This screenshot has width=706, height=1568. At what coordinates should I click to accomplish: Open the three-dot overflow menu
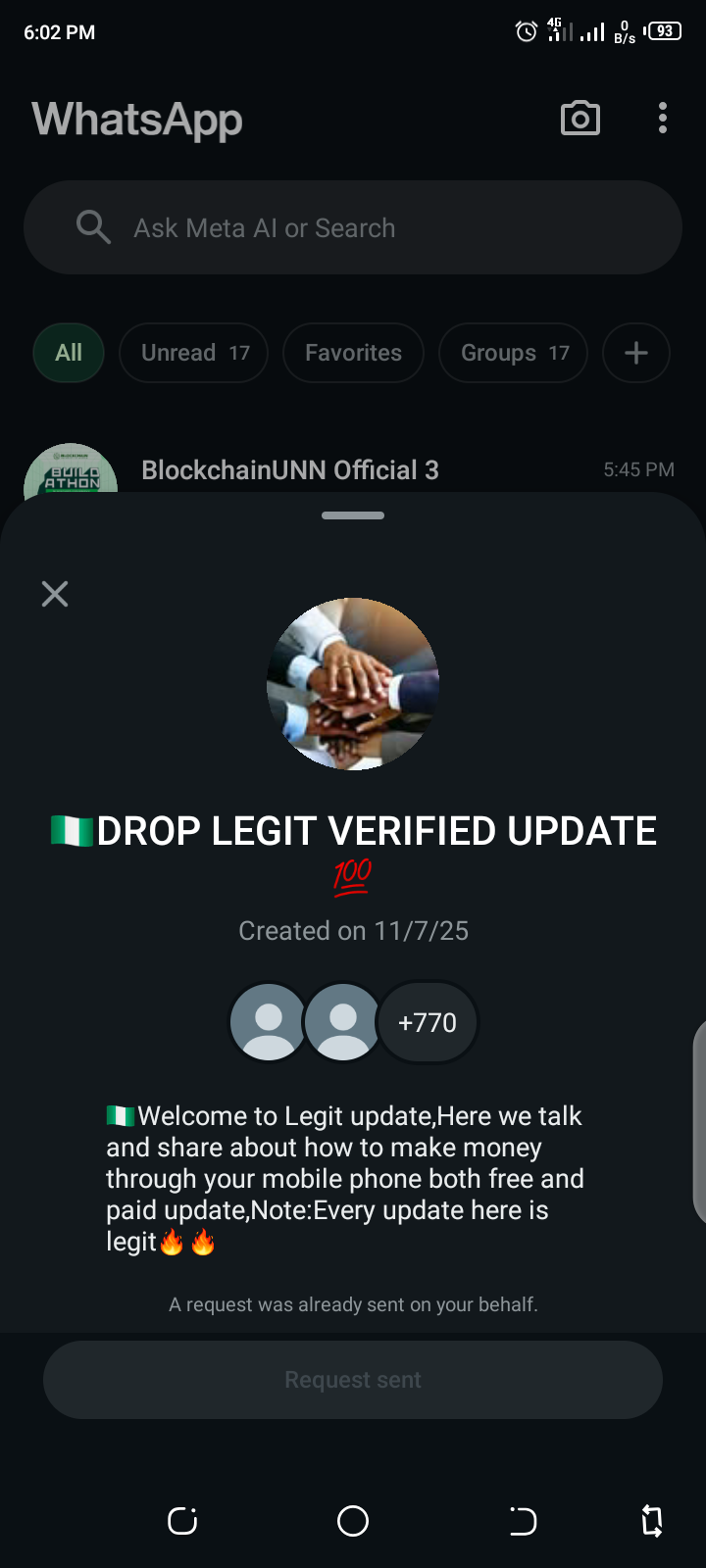(663, 119)
